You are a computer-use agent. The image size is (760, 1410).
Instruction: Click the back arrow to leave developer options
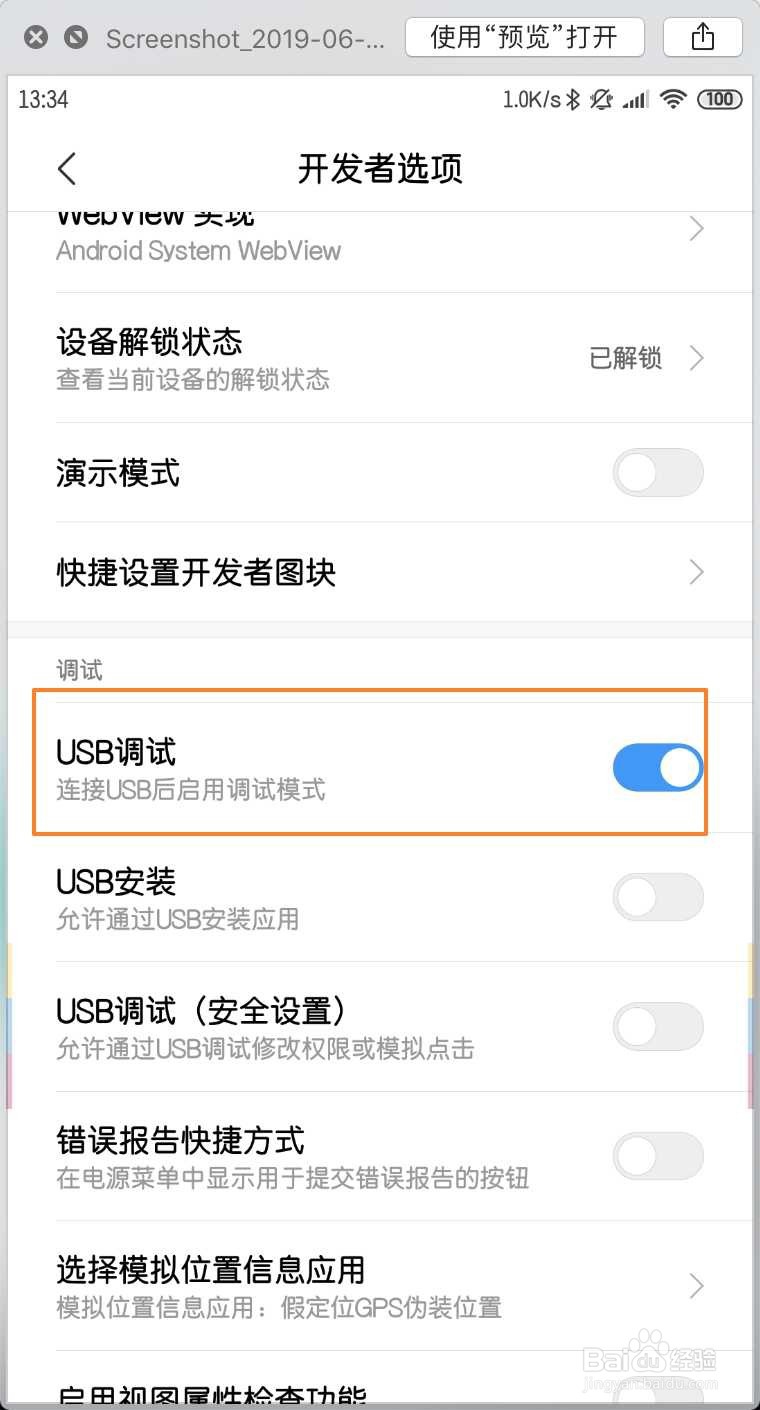point(66,168)
